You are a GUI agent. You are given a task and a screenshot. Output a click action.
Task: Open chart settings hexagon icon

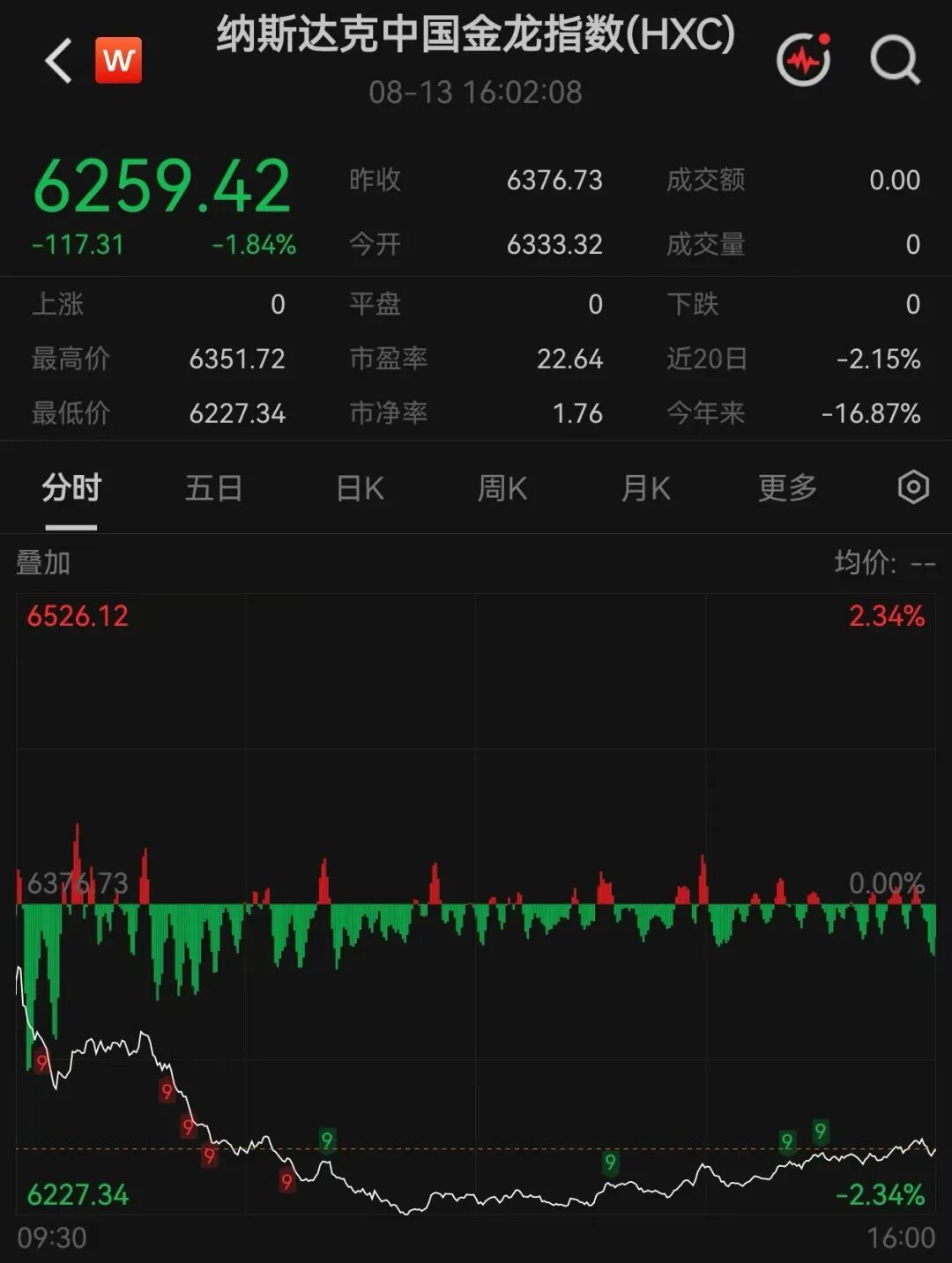pos(913,487)
